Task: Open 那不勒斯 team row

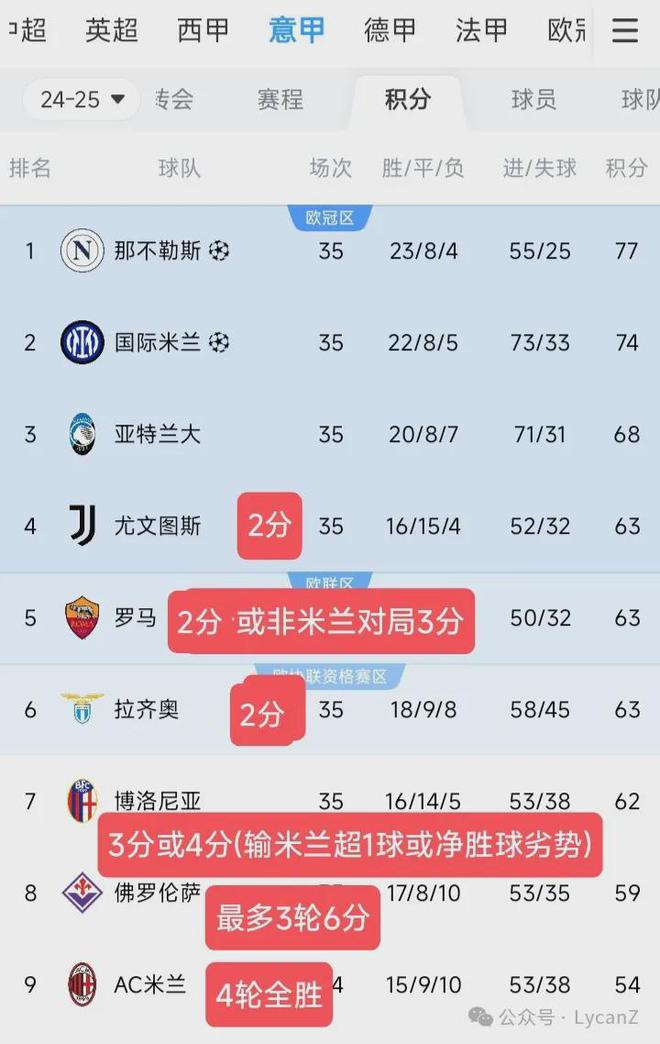Action: 158,250
